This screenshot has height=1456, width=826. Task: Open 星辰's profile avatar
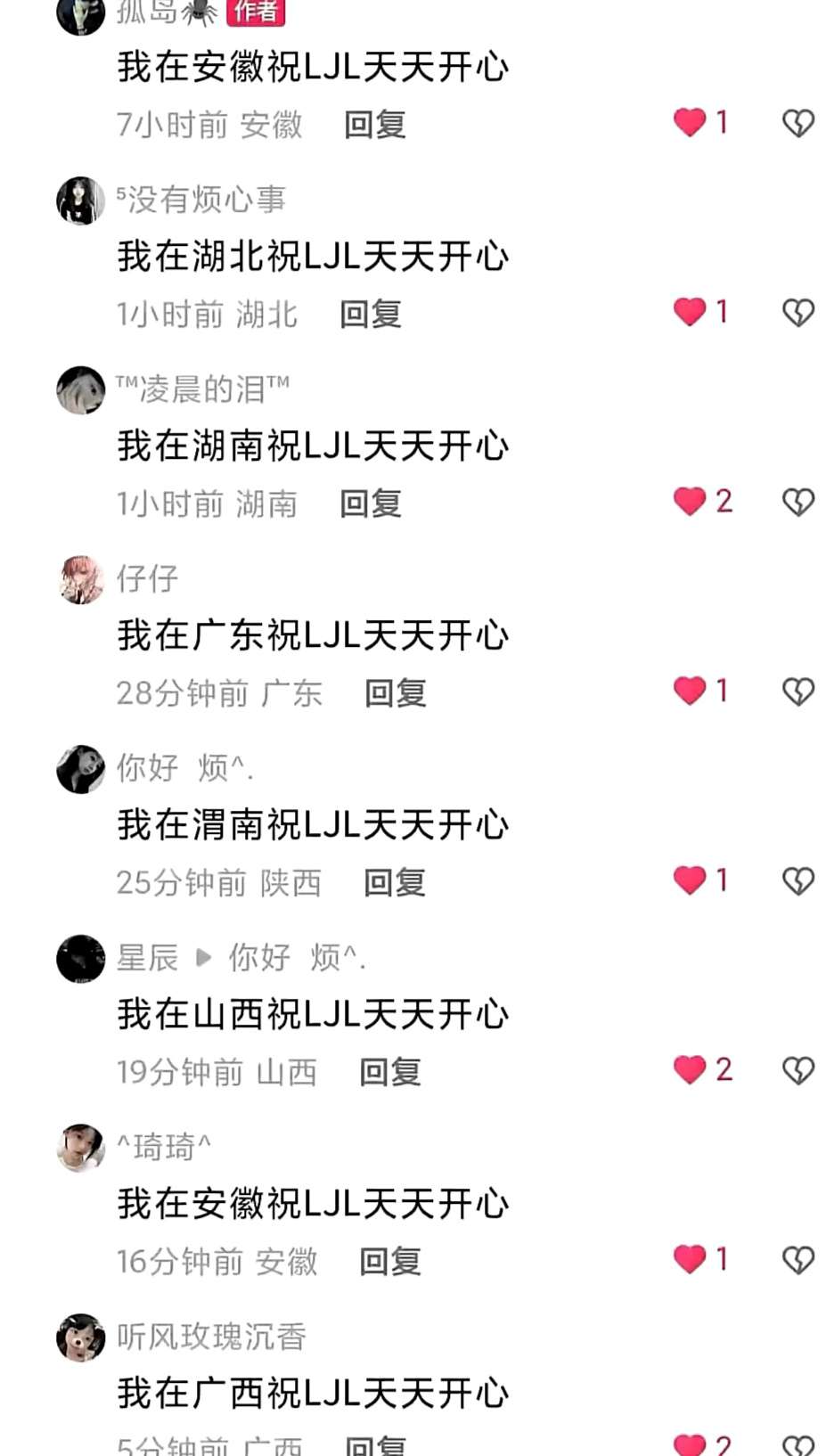point(81,959)
